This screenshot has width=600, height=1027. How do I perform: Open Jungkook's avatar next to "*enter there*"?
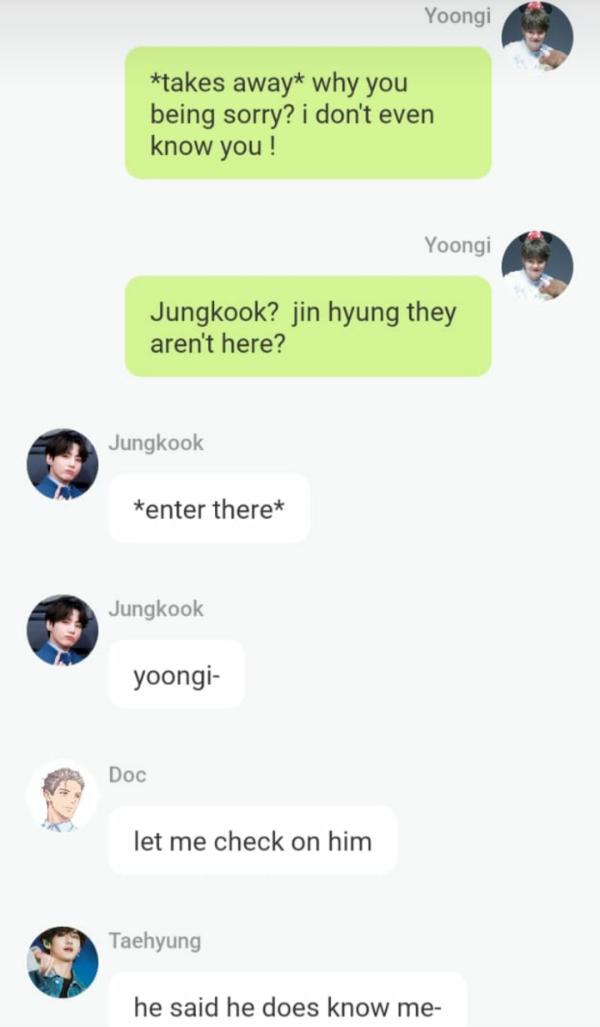tap(62, 464)
